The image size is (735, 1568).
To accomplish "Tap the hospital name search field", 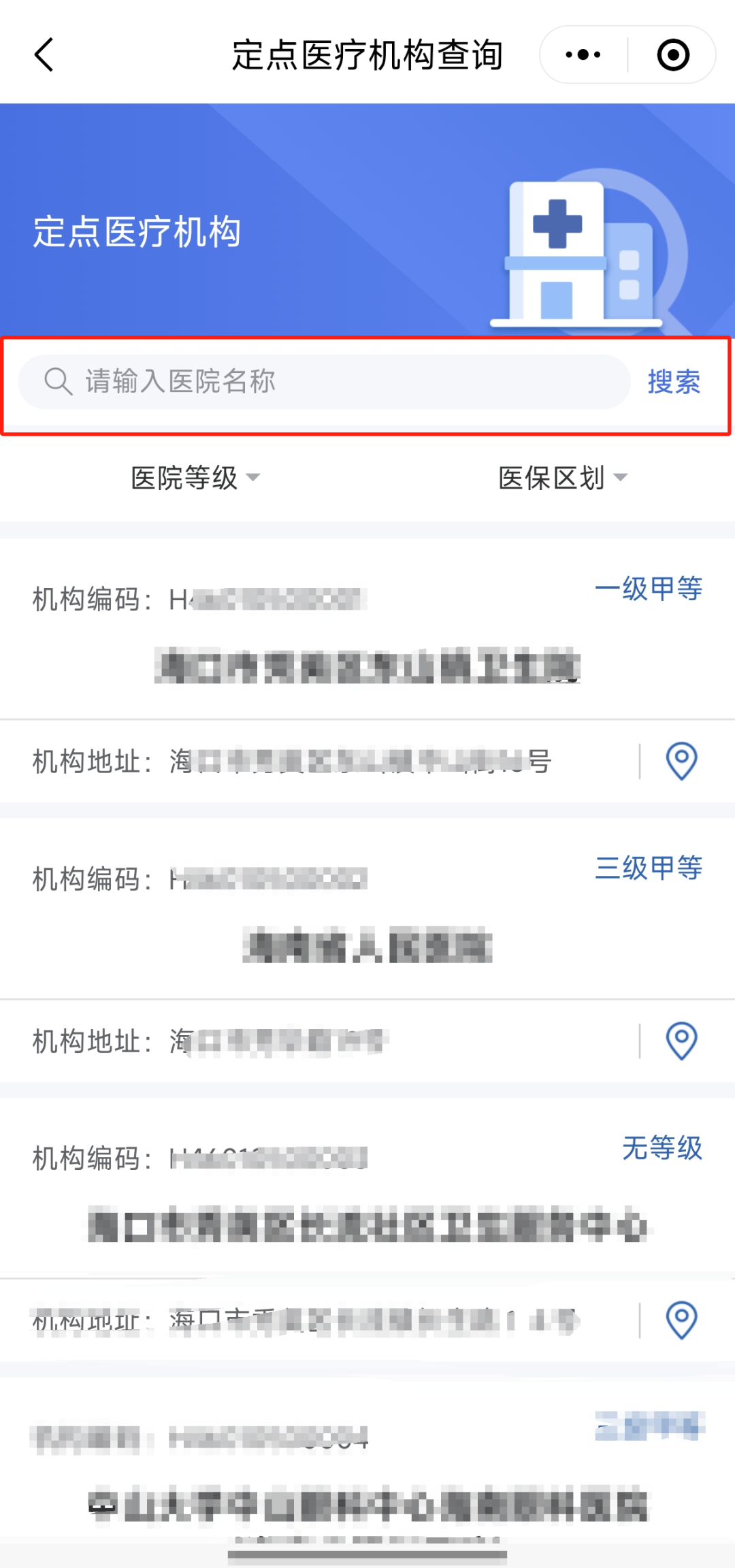I will [x=324, y=382].
